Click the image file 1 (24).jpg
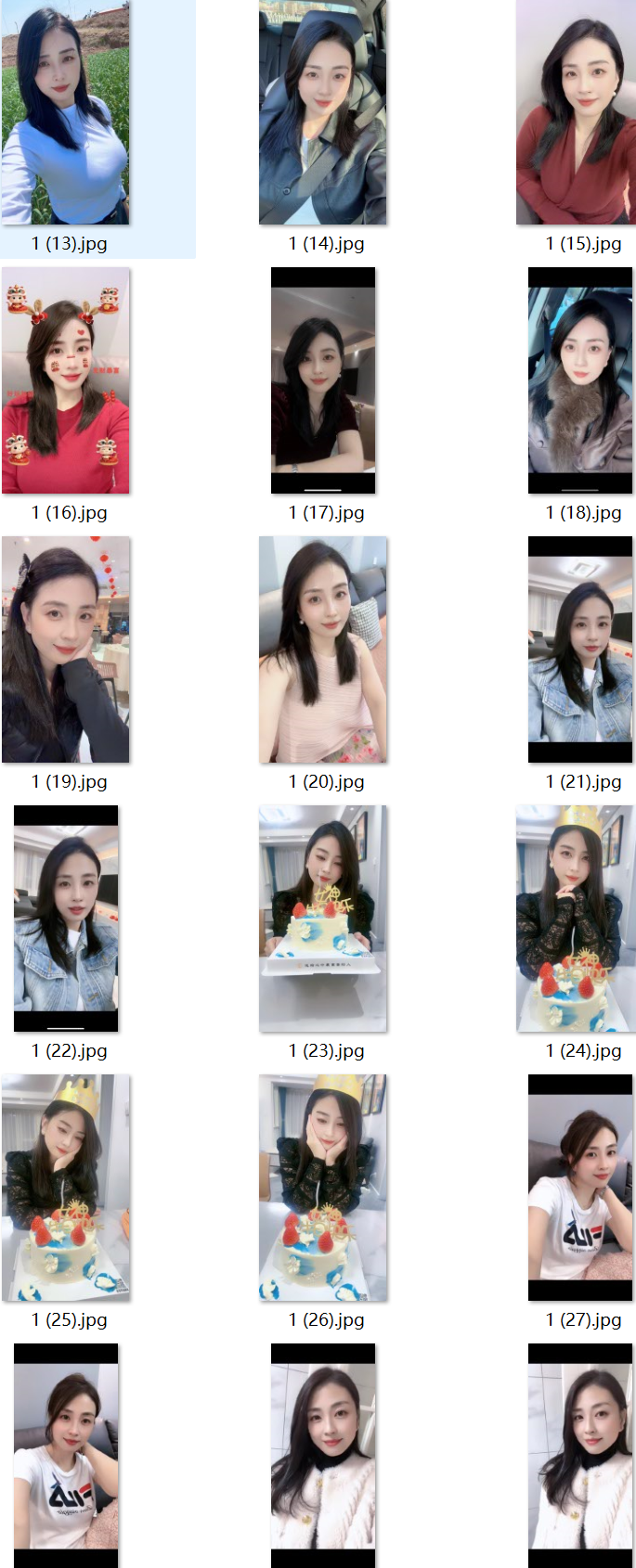This screenshot has height=1568, width=636. tap(576, 919)
